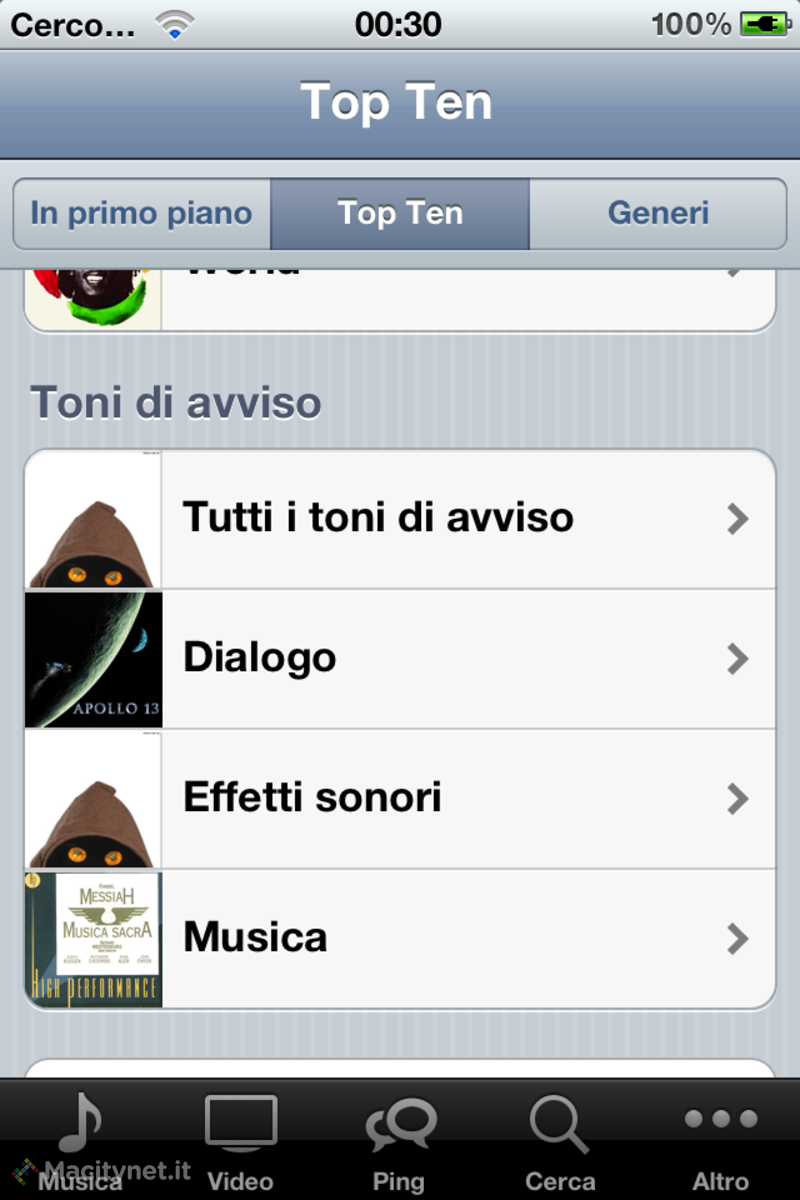Select the Top Ten segment
Viewport: 800px width, 1200px height.
pos(400,214)
